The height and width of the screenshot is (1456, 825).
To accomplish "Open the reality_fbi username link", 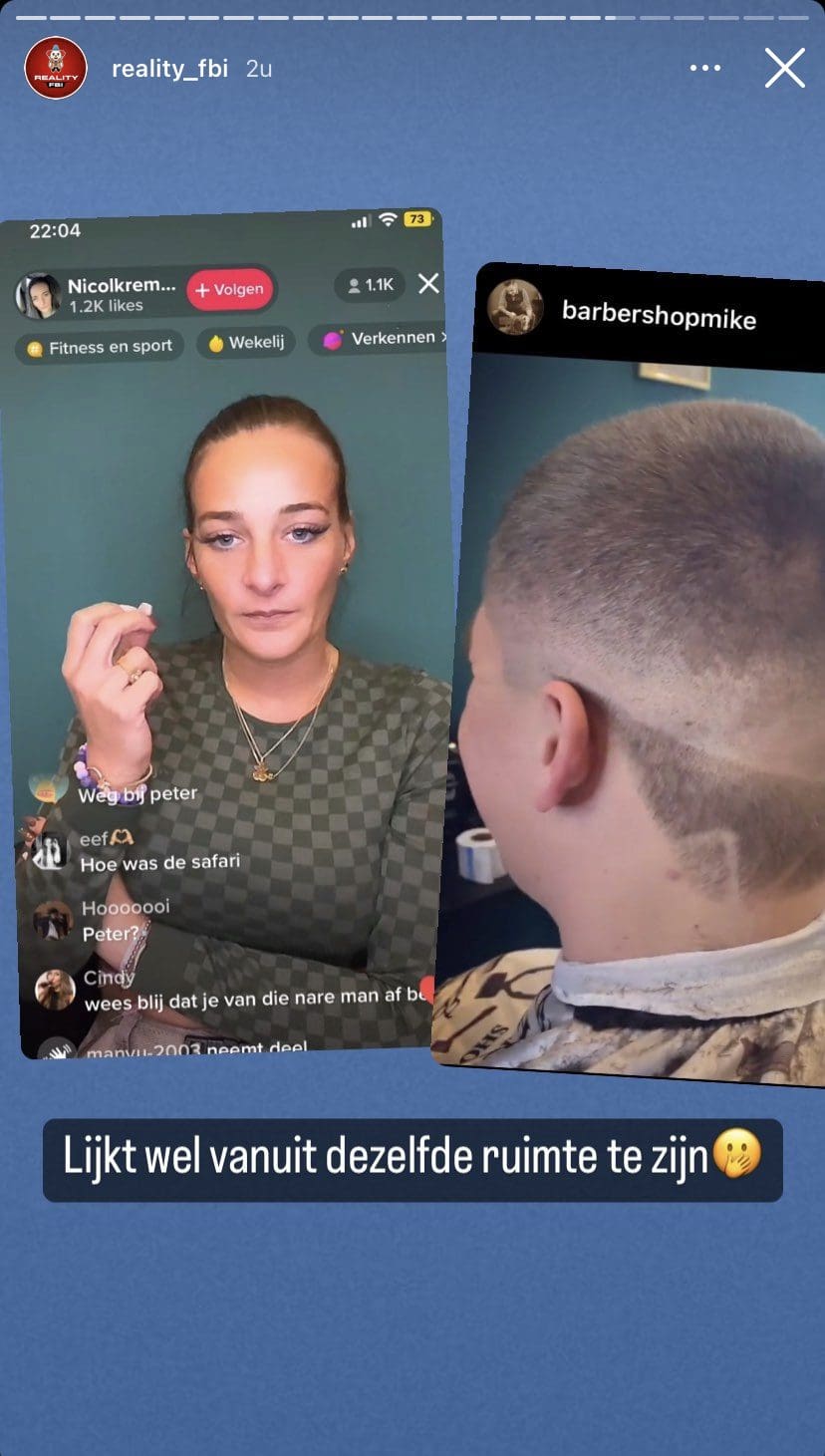I will pyautogui.click(x=169, y=69).
